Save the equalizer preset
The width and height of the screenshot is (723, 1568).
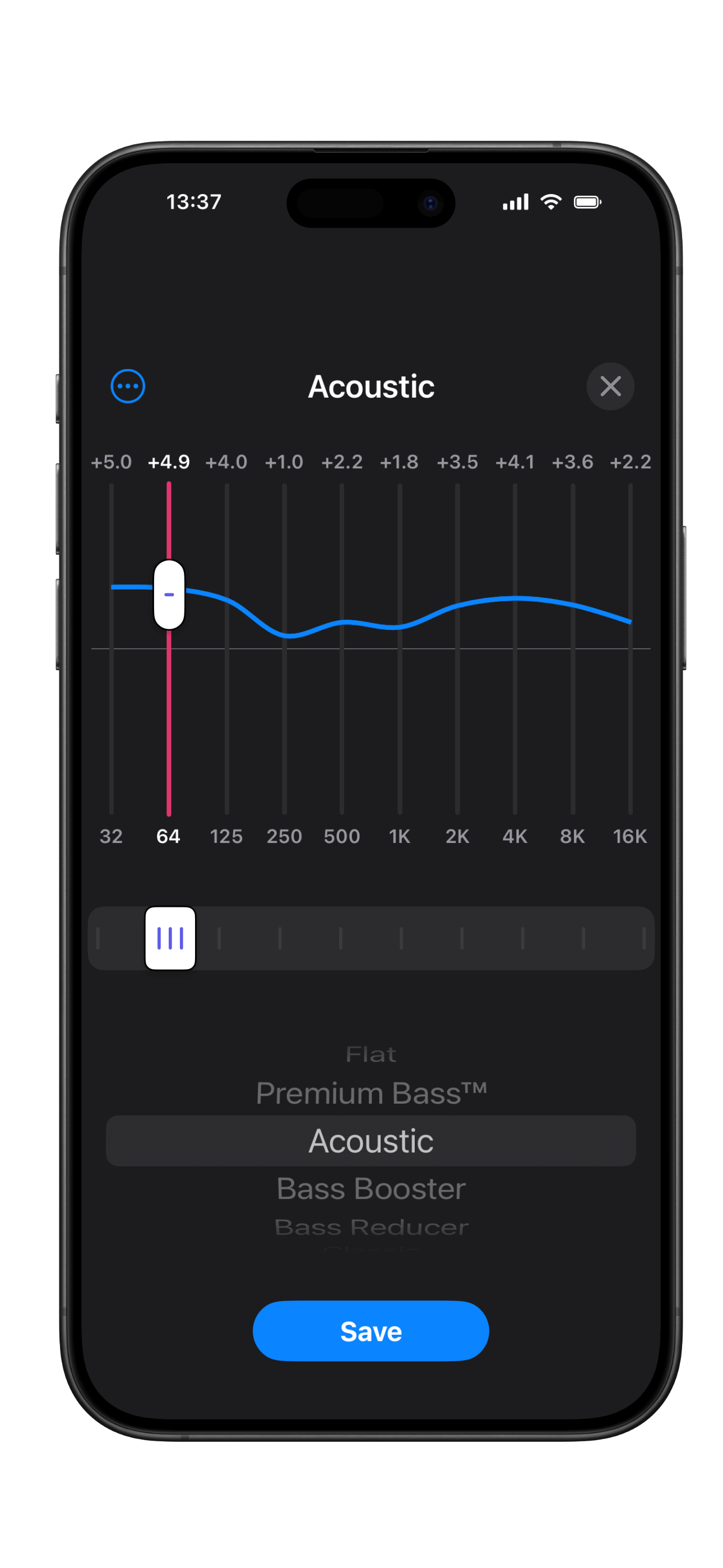(370, 1331)
